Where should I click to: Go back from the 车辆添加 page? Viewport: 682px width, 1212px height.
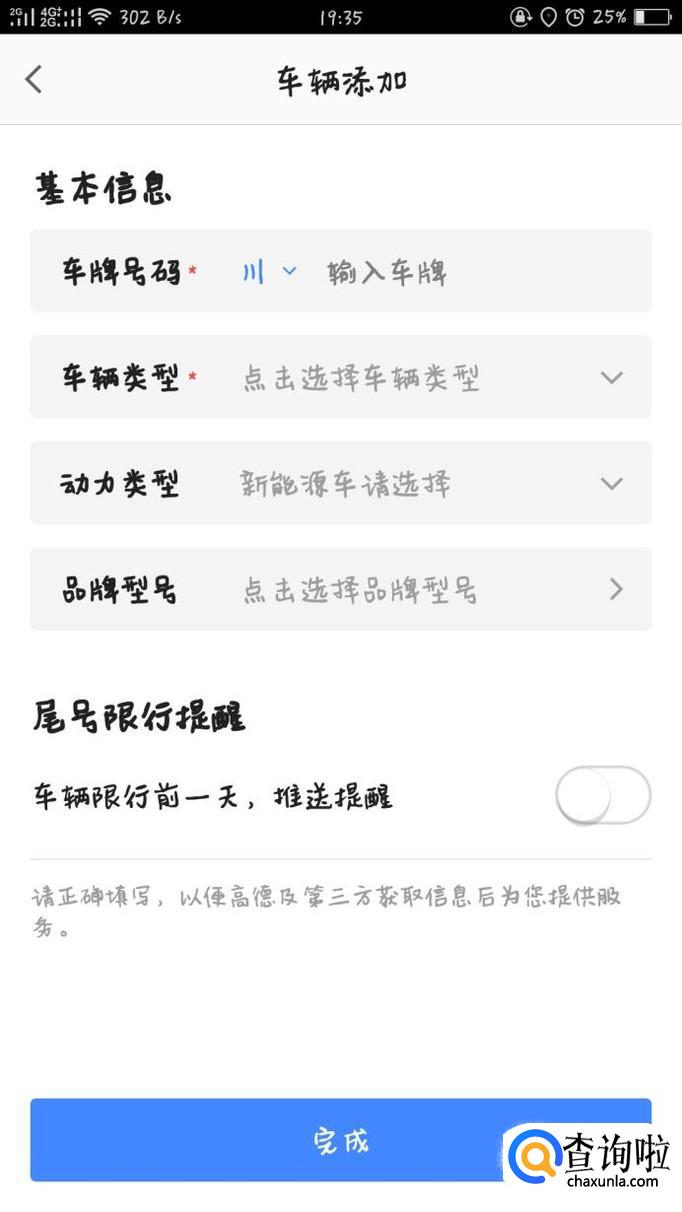click(x=34, y=80)
